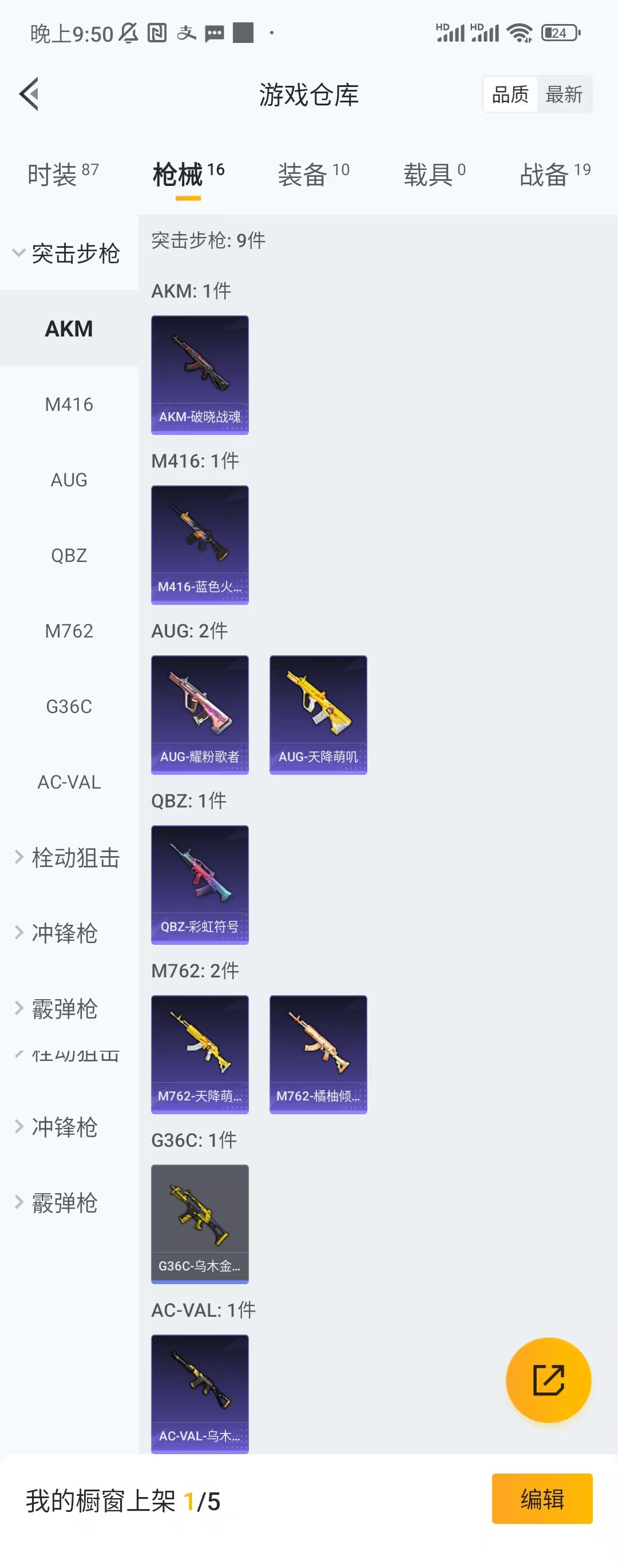
Task: Collapse the 突击步枪 category
Action: (67, 253)
